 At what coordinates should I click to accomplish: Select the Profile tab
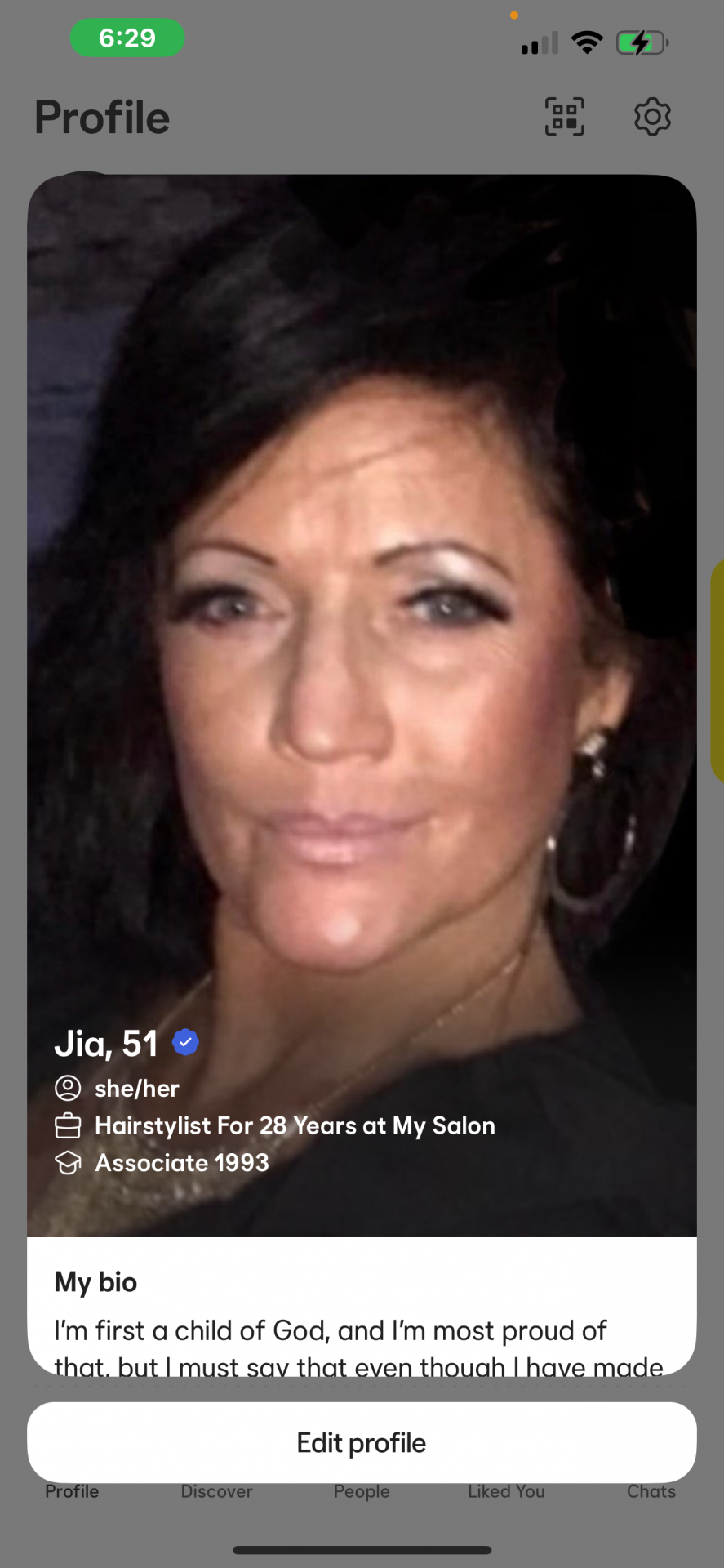click(72, 1492)
